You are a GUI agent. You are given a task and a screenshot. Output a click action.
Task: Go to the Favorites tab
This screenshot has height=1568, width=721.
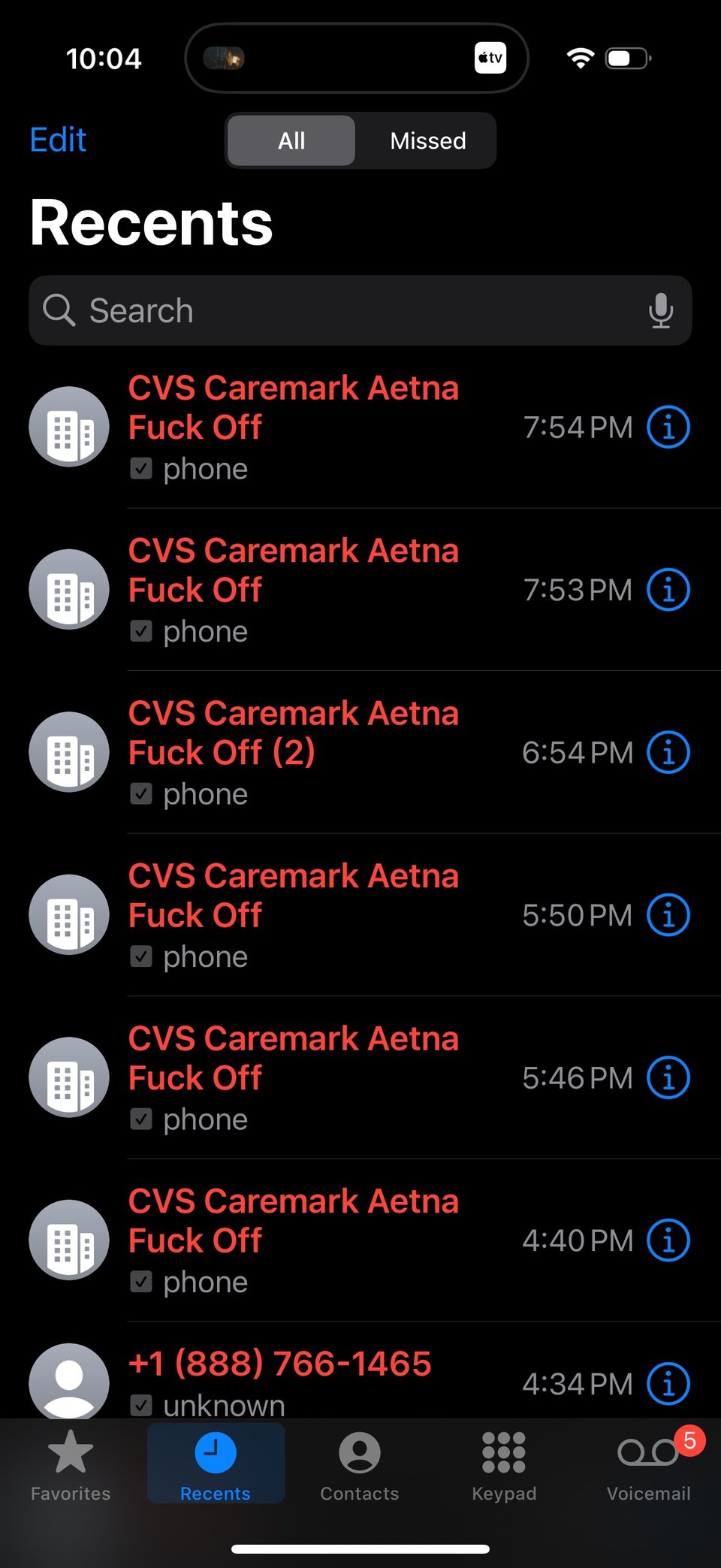pyautogui.click(x=71, y=1465)
